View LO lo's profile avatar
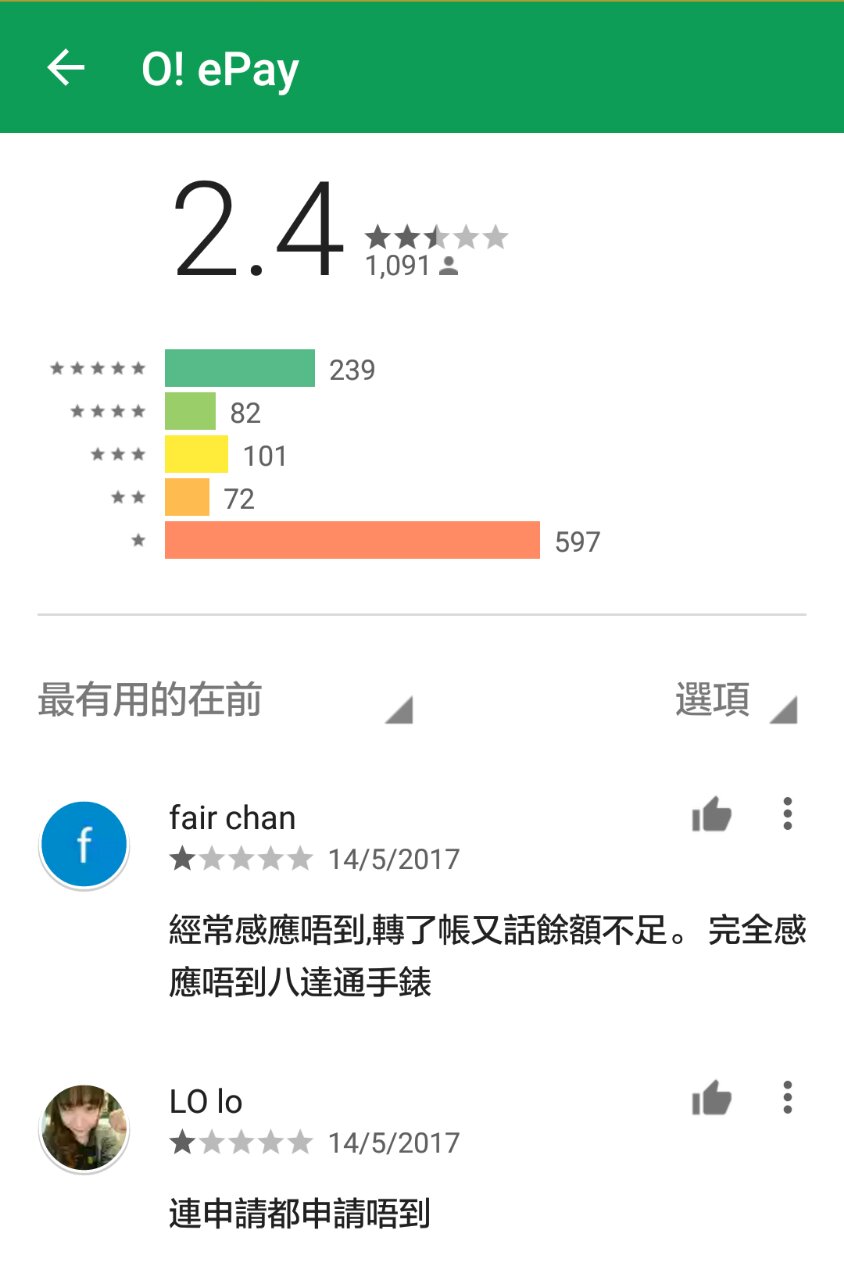This screenshot has width=844, height=1280. 84,1129
